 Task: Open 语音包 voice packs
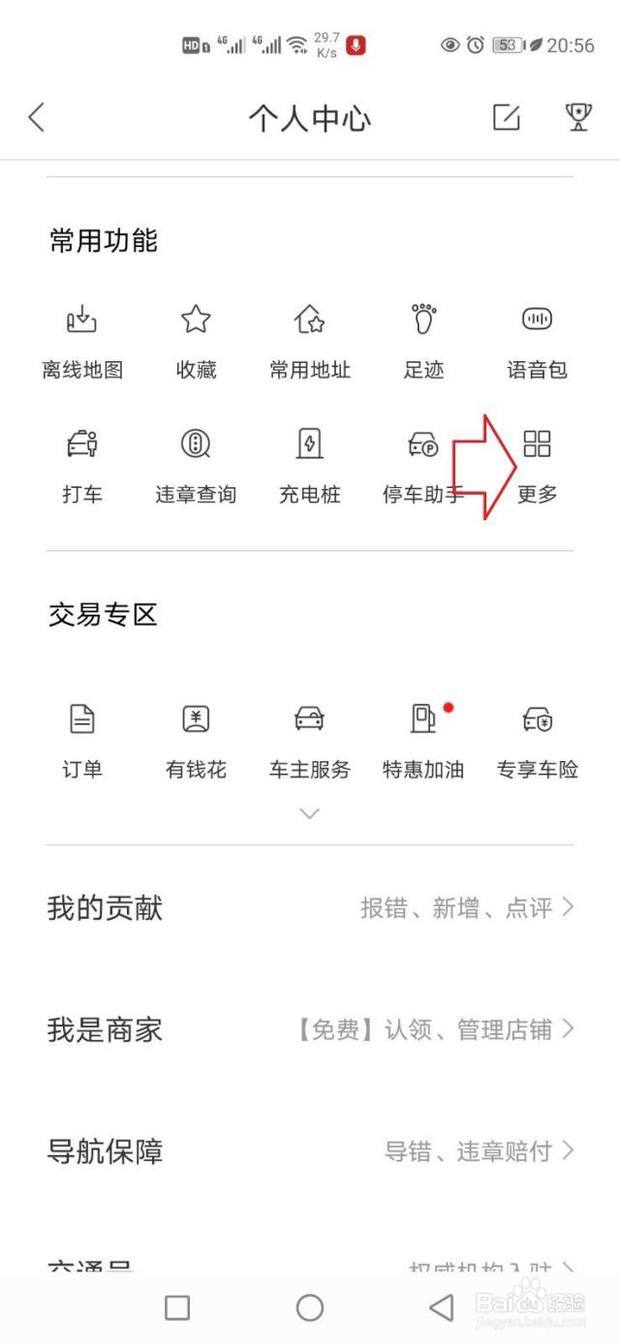537,342
